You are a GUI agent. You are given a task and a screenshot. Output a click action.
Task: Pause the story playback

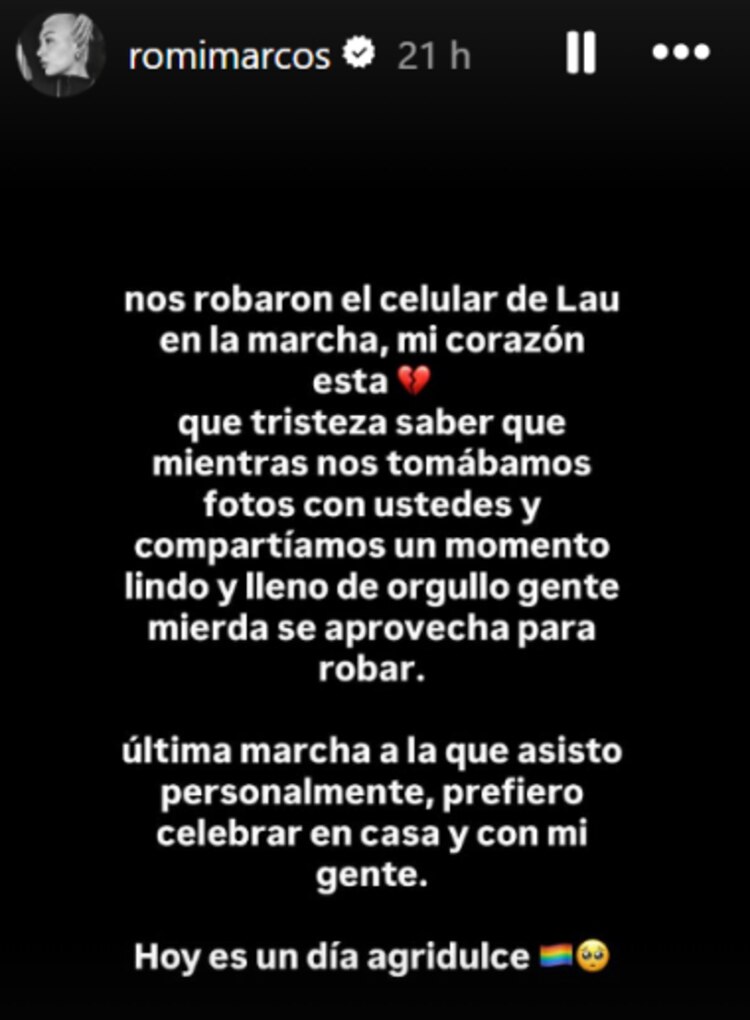[581, 54]
